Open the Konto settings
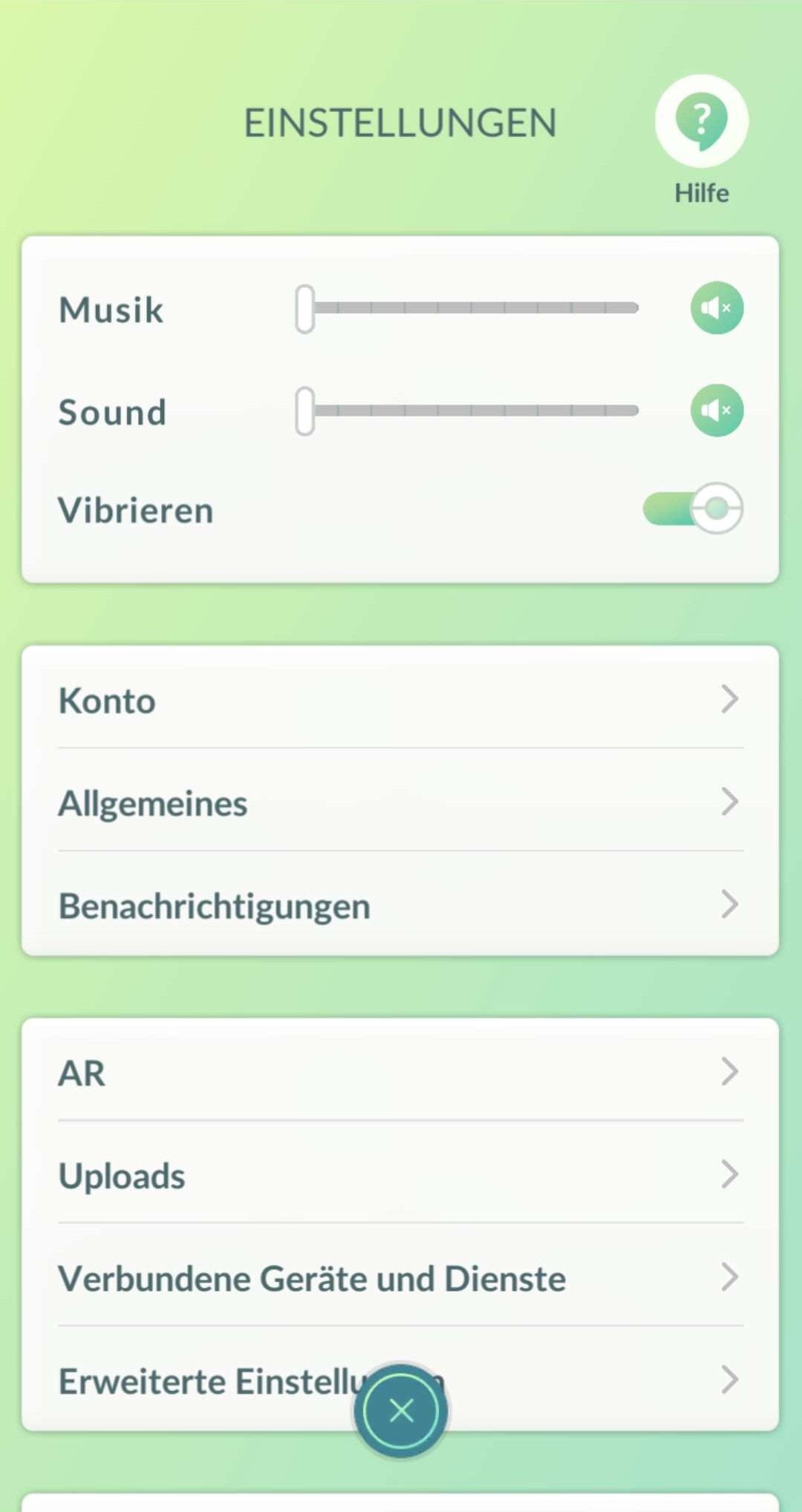 click(x=400, y=699)
